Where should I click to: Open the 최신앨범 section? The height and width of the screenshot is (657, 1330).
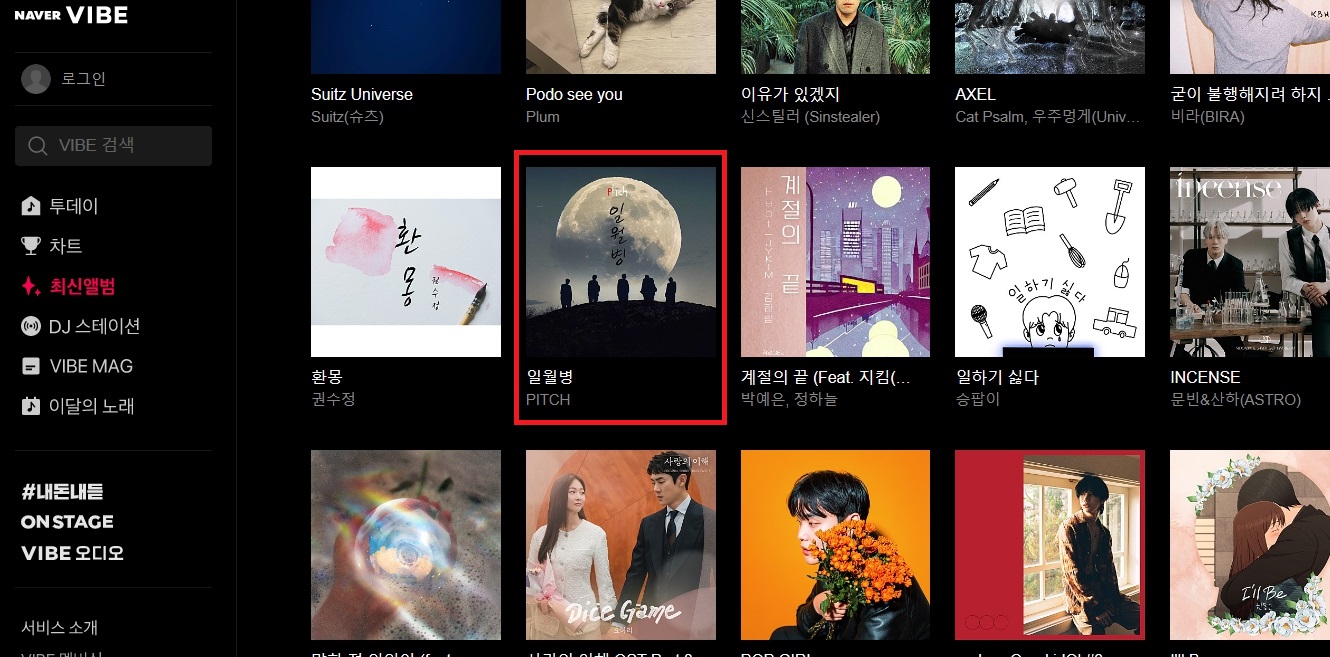(82, 287)
